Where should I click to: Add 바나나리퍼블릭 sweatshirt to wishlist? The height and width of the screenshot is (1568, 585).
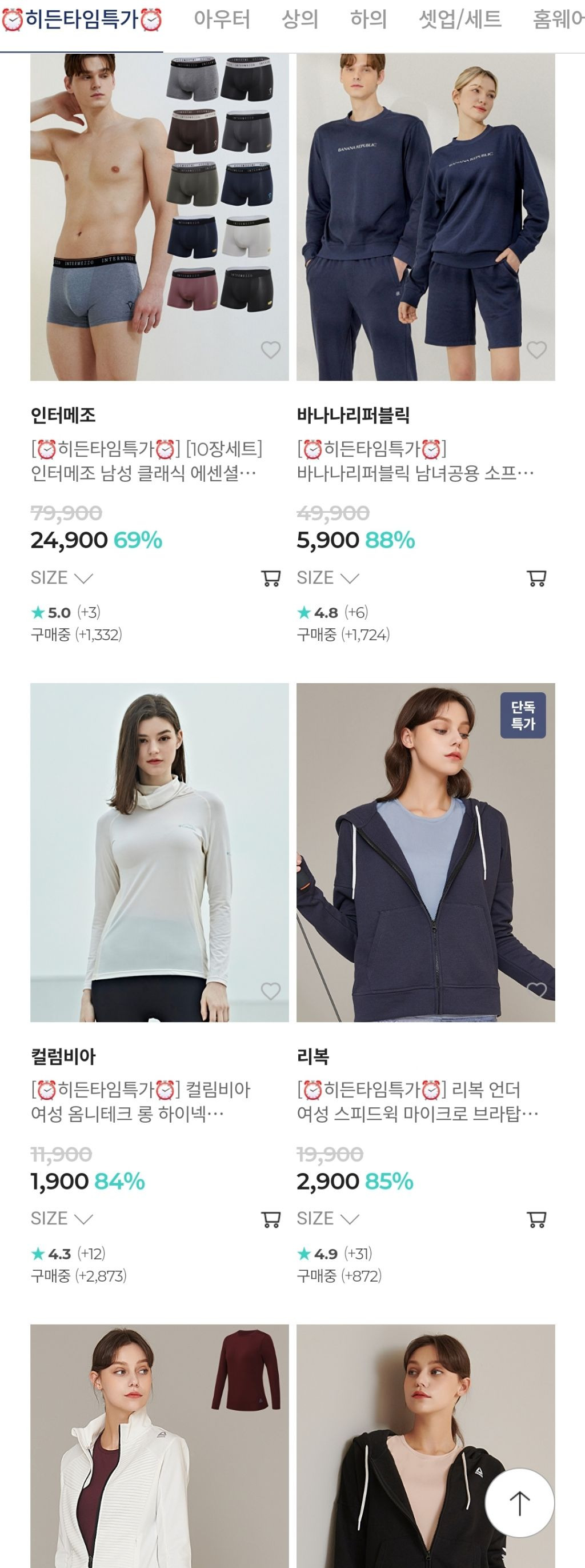pos(536,349)
